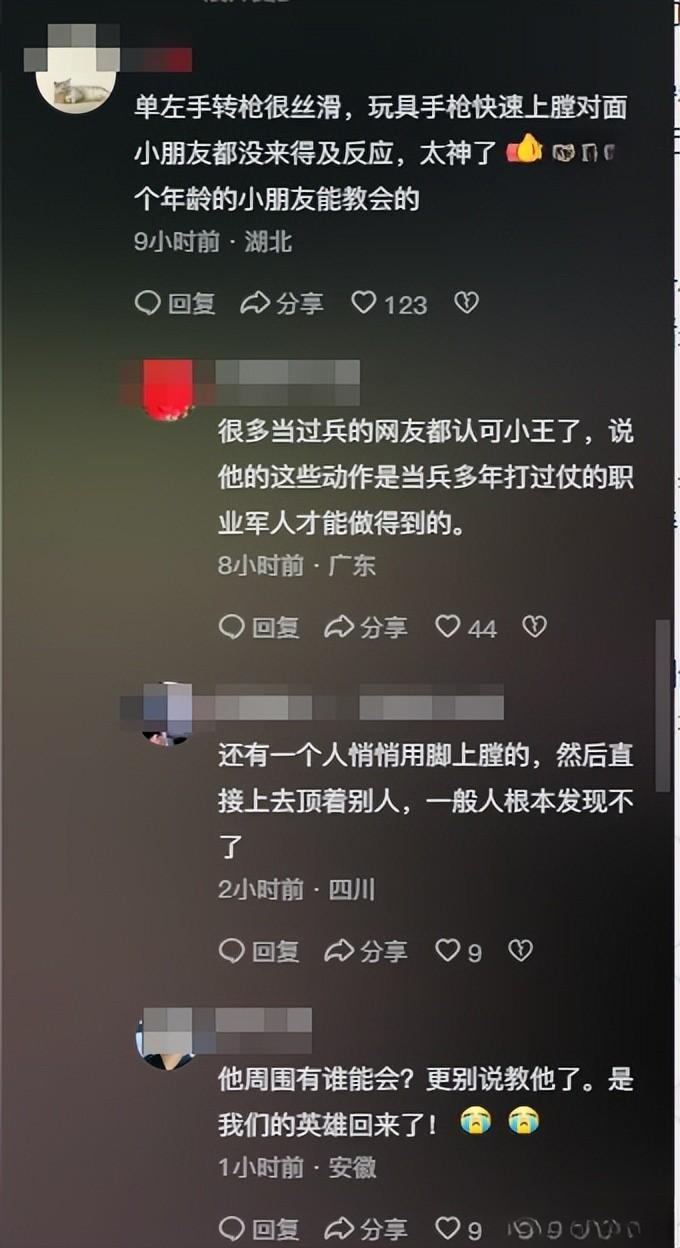Screen dimensions: 680x1248
Task: Reply to the comment from 湖北
Action: point(176,303)
